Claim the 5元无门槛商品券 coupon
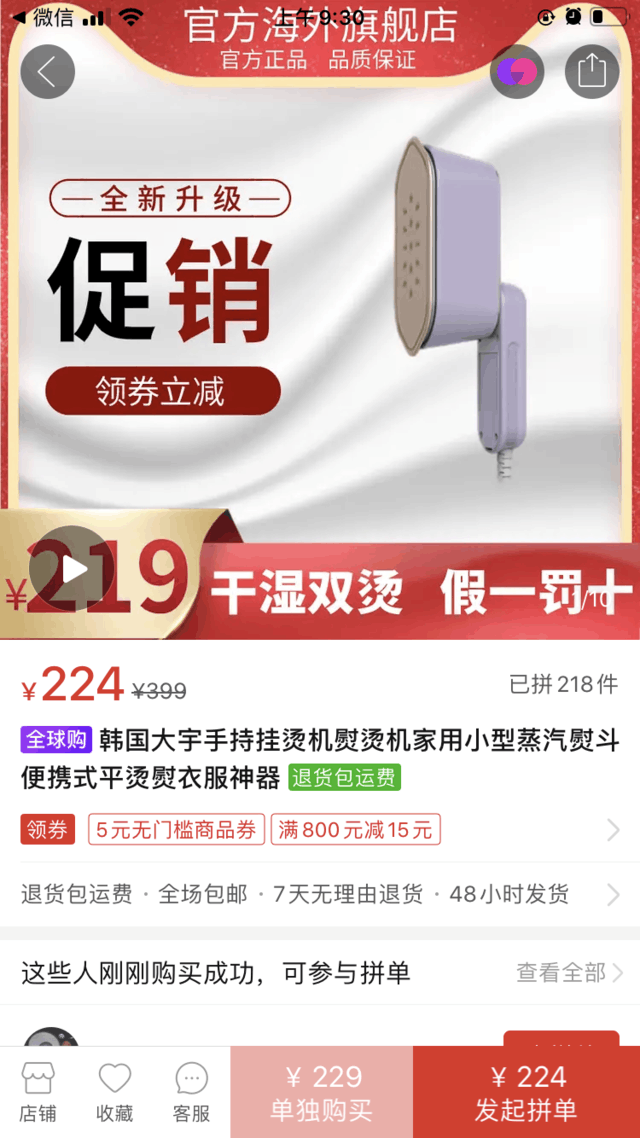 pos(176,830)
